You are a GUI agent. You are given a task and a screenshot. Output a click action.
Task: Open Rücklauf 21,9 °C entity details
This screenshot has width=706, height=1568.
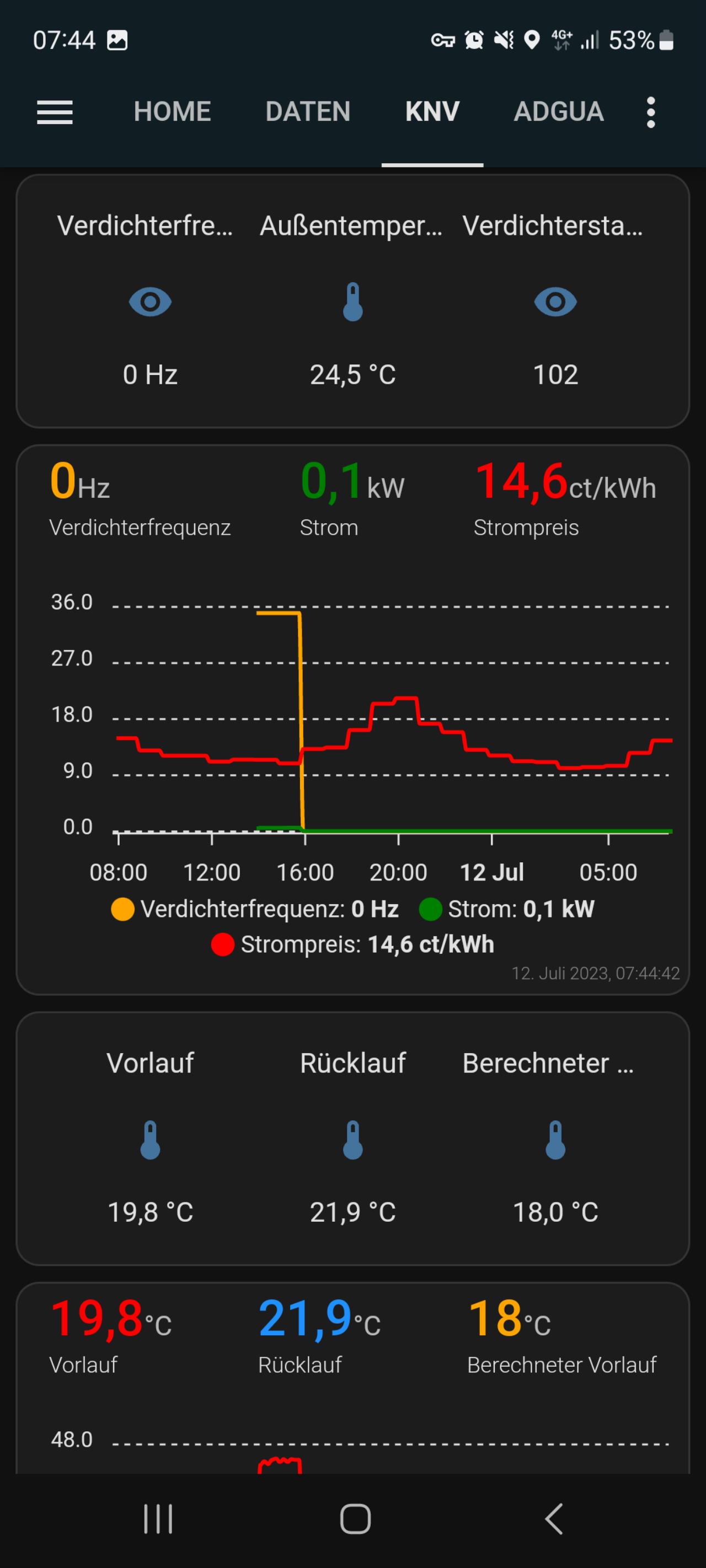click(352, 1140)
